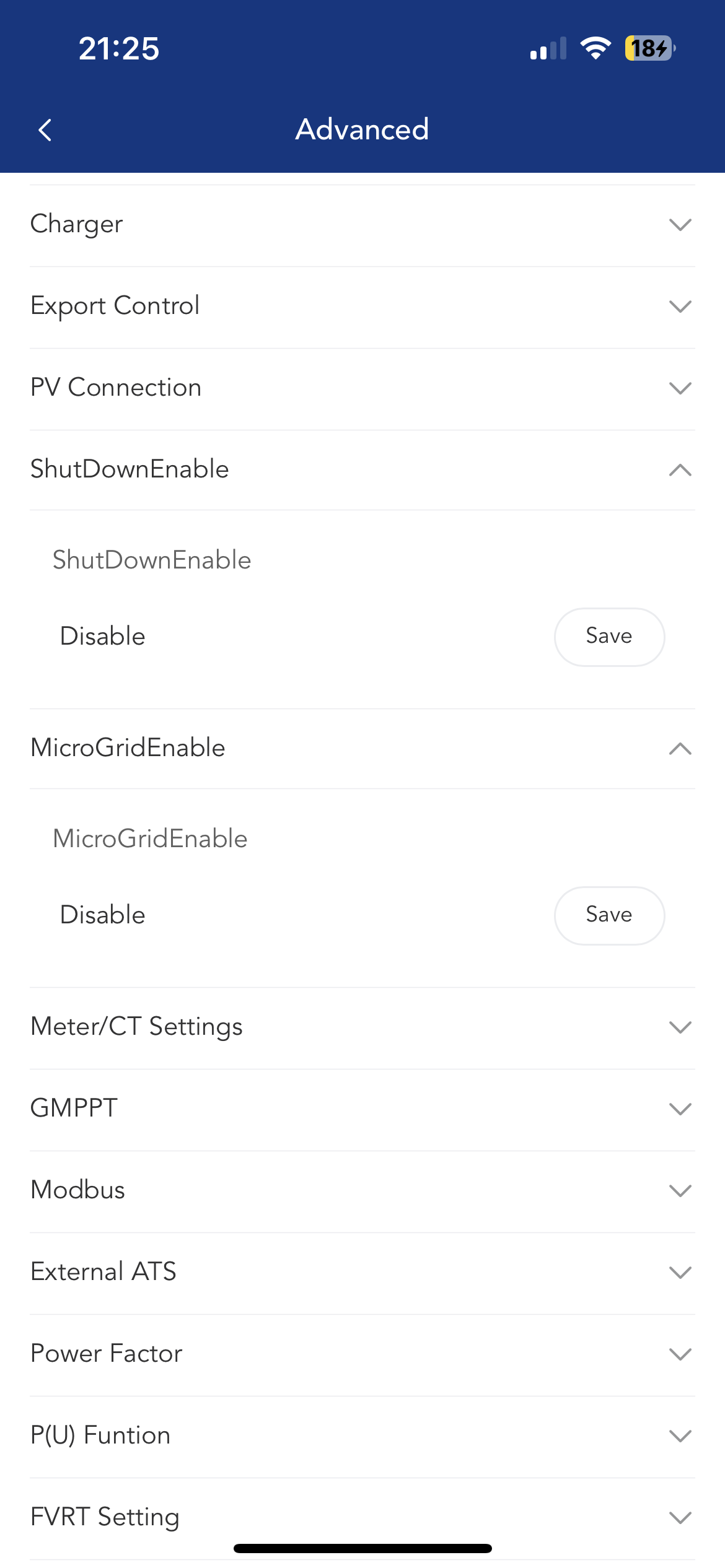Screen dimensions: 725x1568
Task: Expand the Power Factor section
Action: 362,1354
